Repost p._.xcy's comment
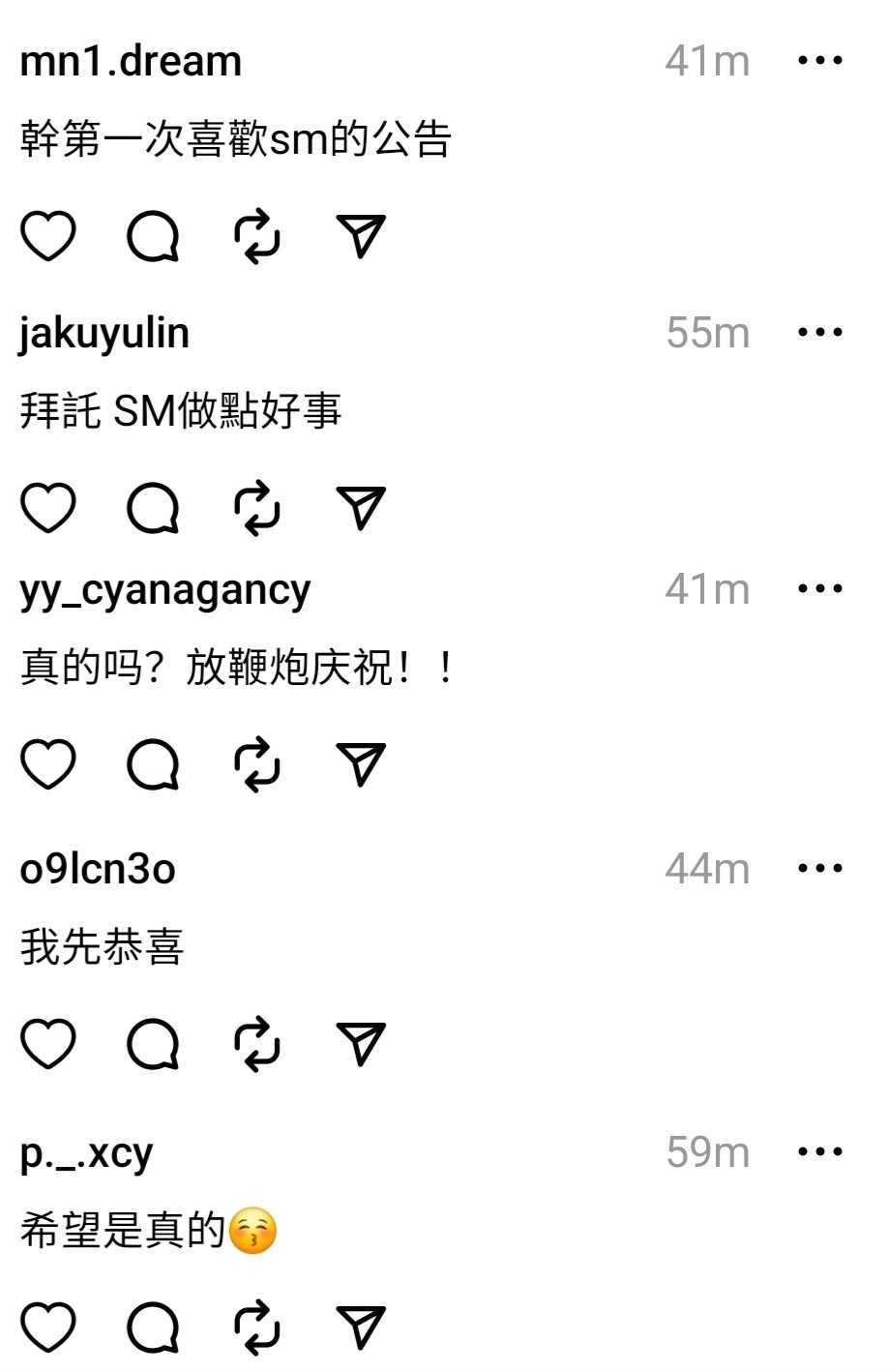 257,1327
